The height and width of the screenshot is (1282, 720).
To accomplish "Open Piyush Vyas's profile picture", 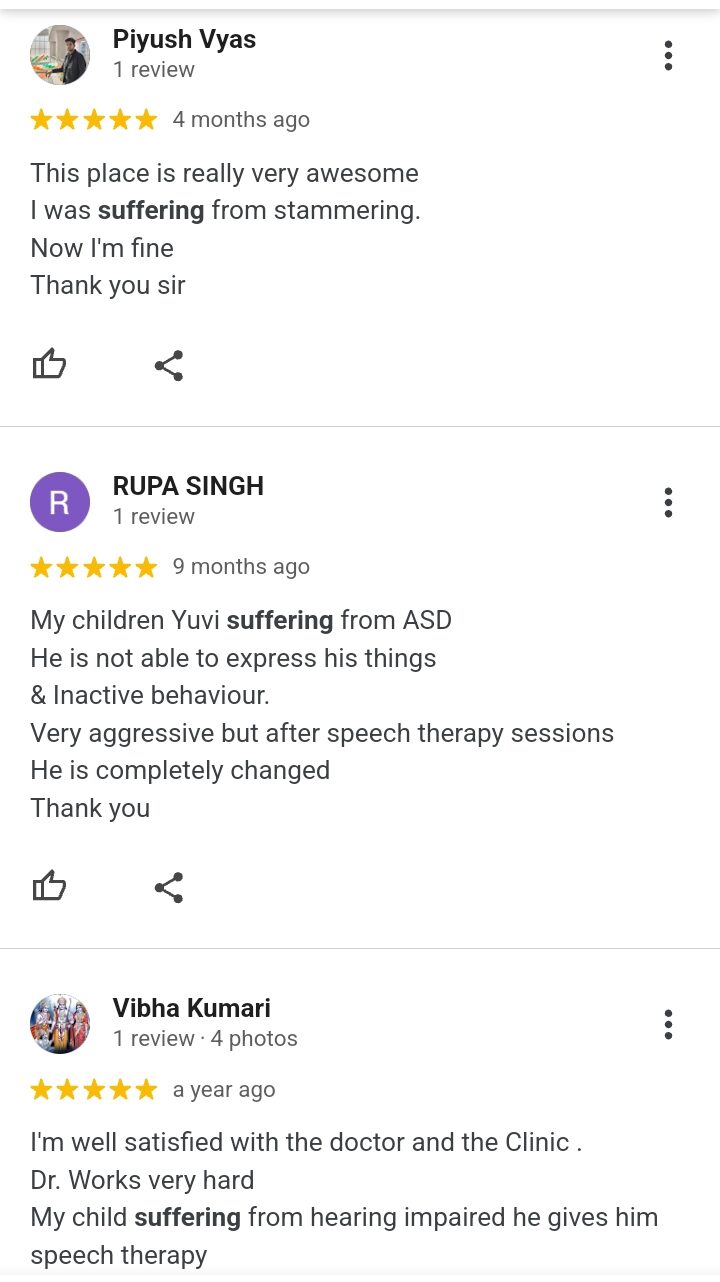I will [60, 55].
